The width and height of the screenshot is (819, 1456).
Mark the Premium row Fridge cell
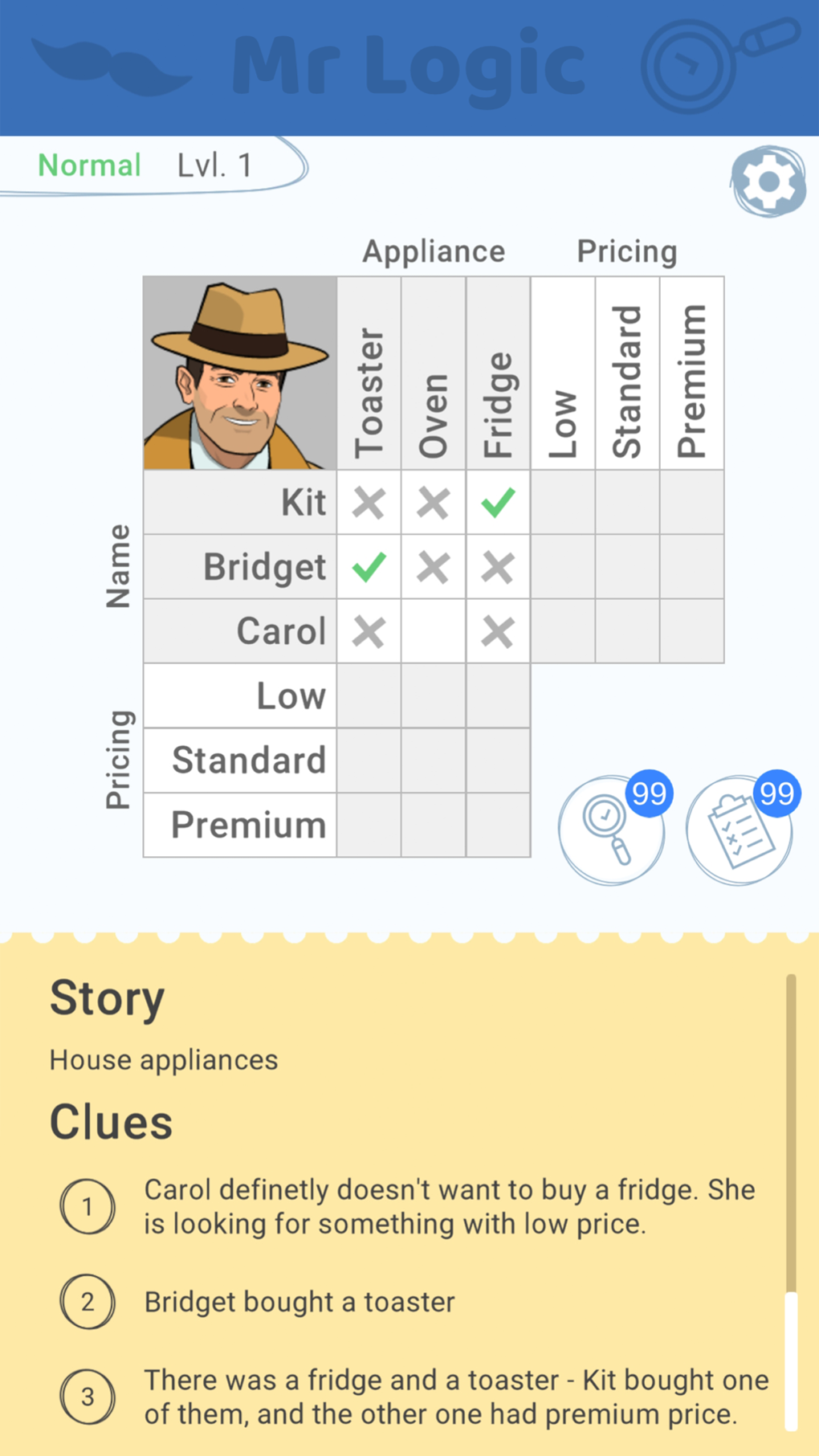pos(498,825)
